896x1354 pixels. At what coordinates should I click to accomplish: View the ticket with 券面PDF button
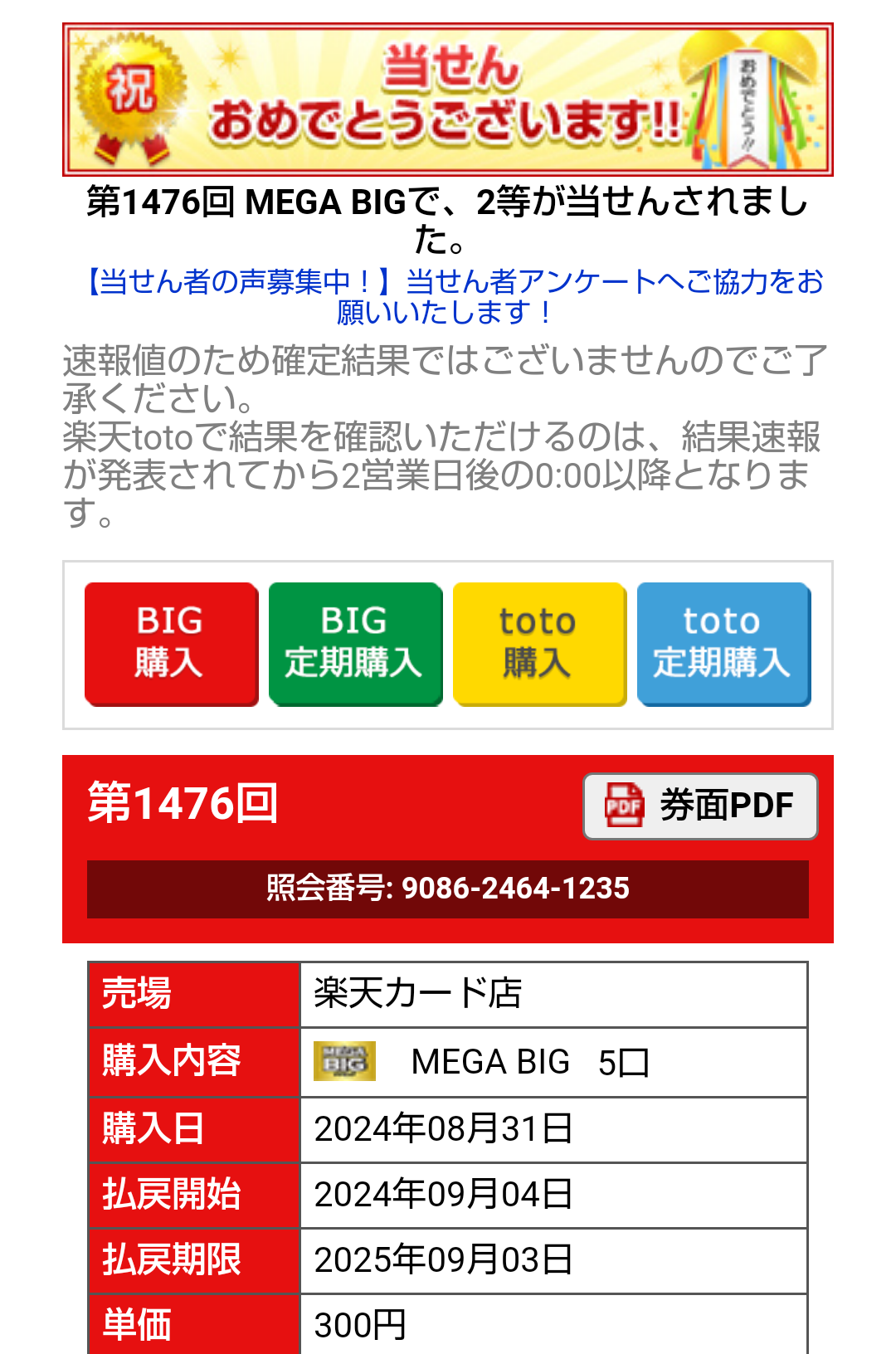pyautogui.click(x=700, y=806)
